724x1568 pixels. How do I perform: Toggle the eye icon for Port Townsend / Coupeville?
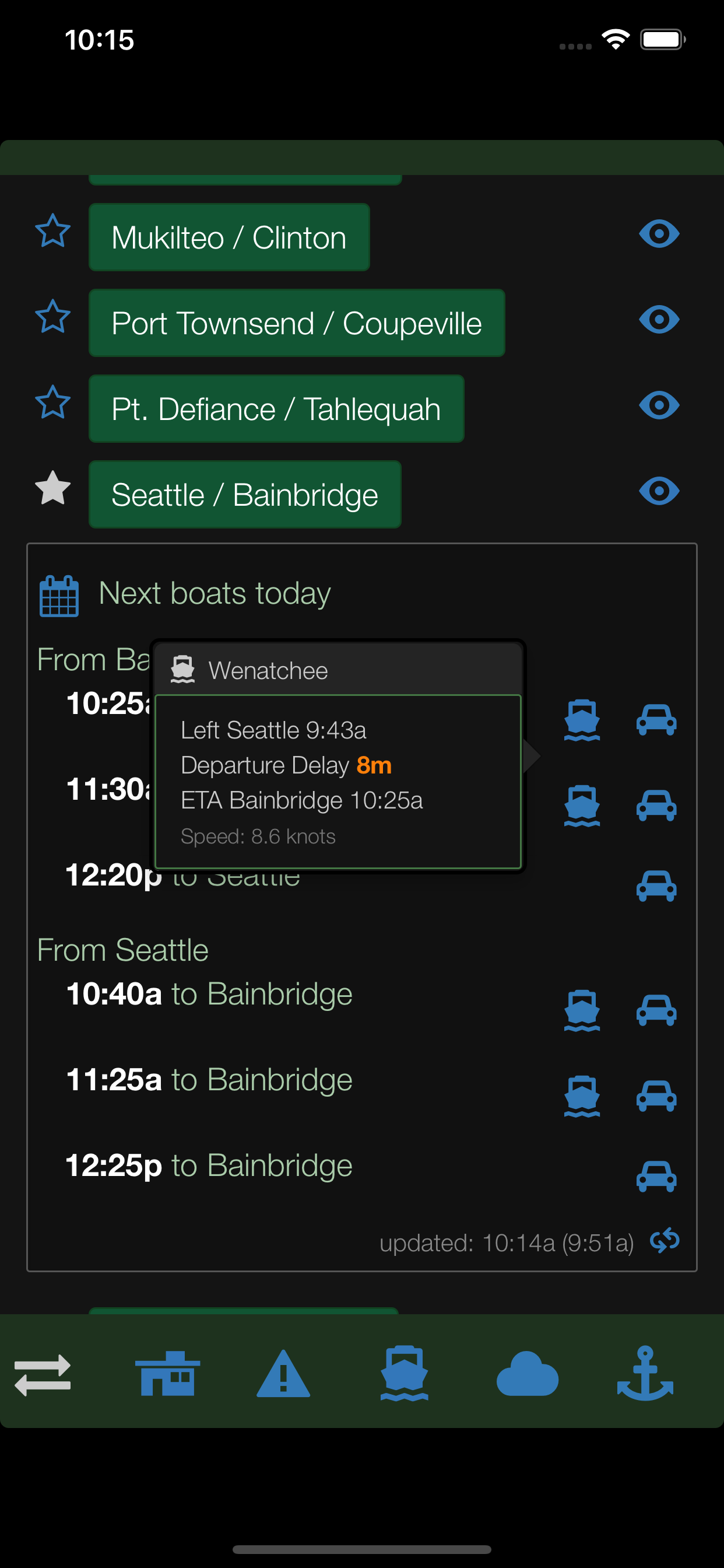pyautogui.click(x=659, y=318)
